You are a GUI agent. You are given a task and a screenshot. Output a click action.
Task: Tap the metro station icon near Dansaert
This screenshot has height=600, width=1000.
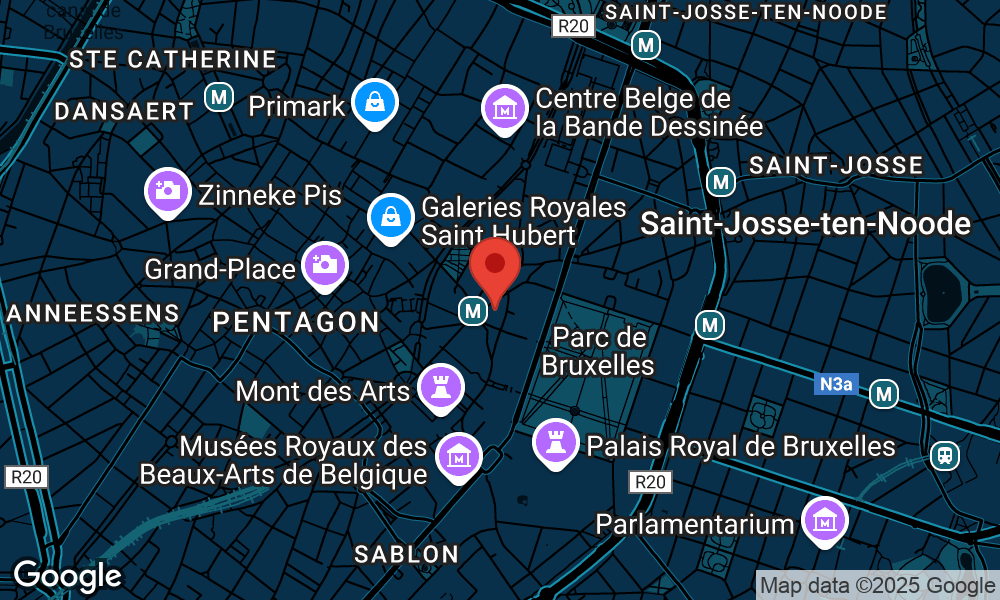pyautogui.click(x=218, y=97)
